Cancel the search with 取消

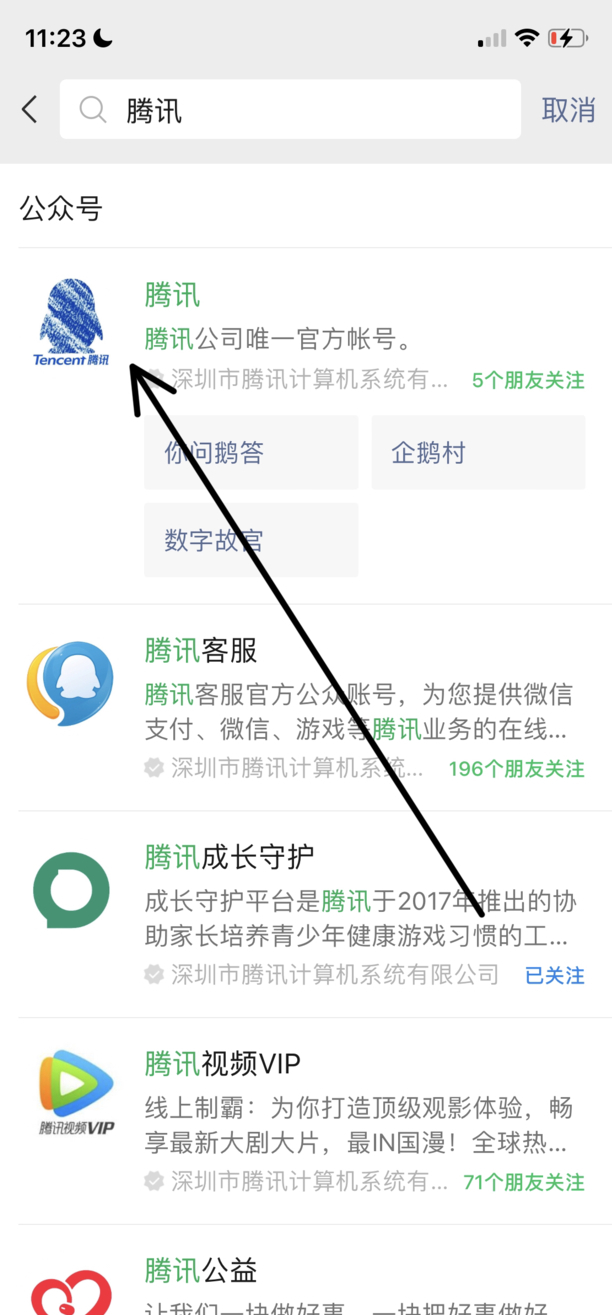(568, 110)
